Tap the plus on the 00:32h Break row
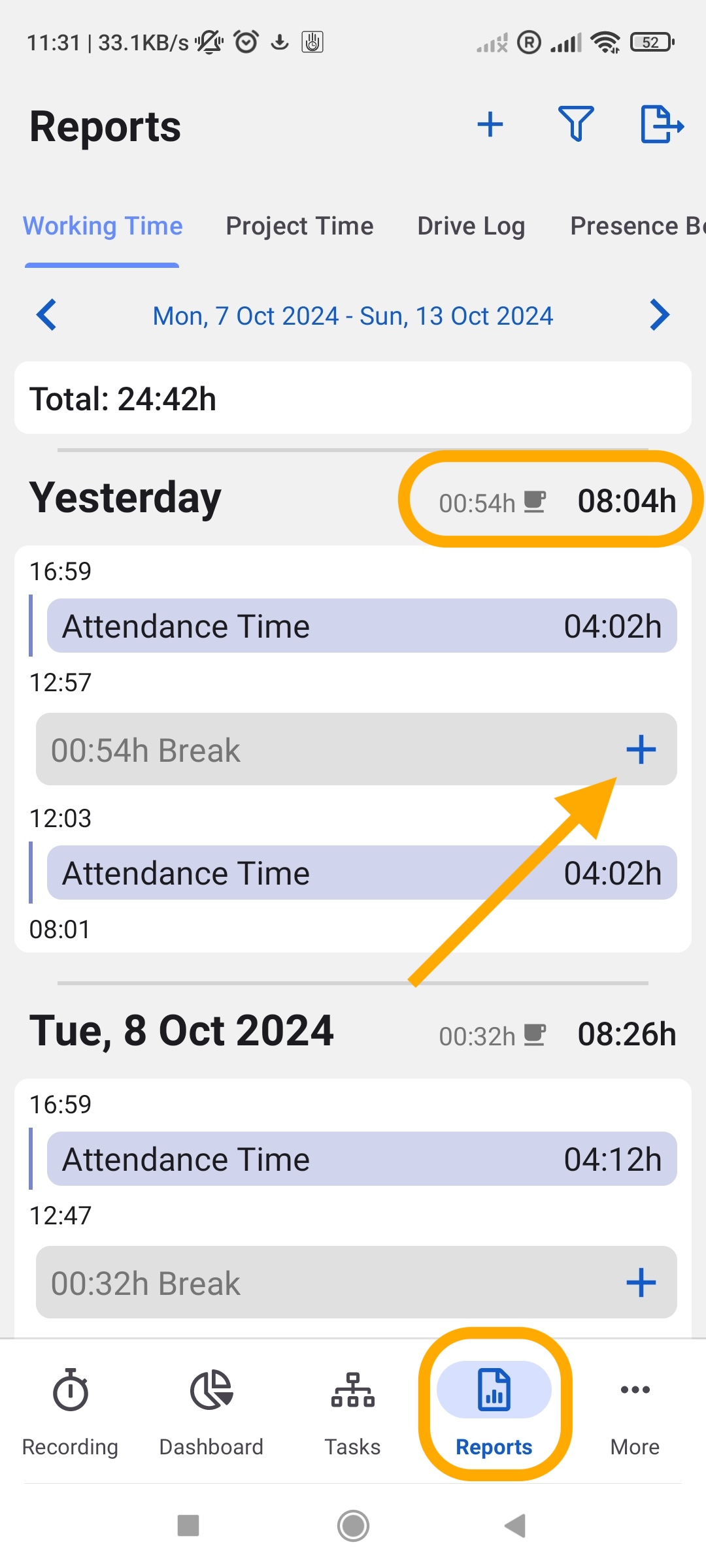706x1568 pixels. click(x=641, y=1282)
